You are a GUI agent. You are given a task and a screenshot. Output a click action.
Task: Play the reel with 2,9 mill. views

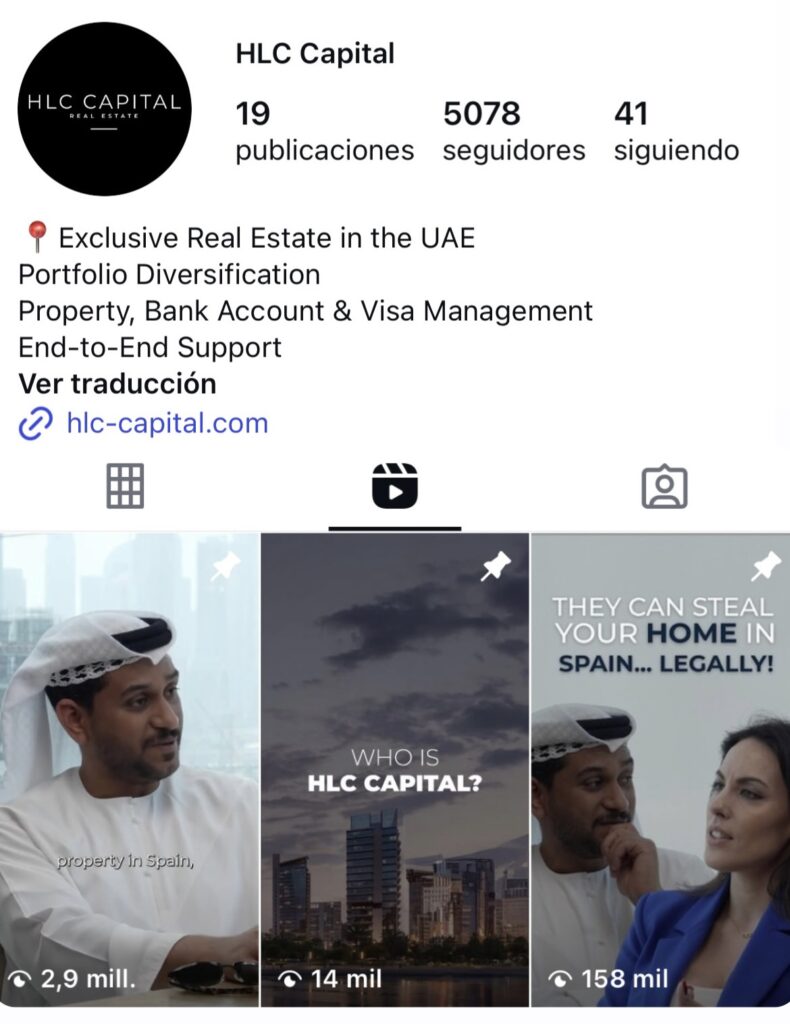(x=129, y=770)
